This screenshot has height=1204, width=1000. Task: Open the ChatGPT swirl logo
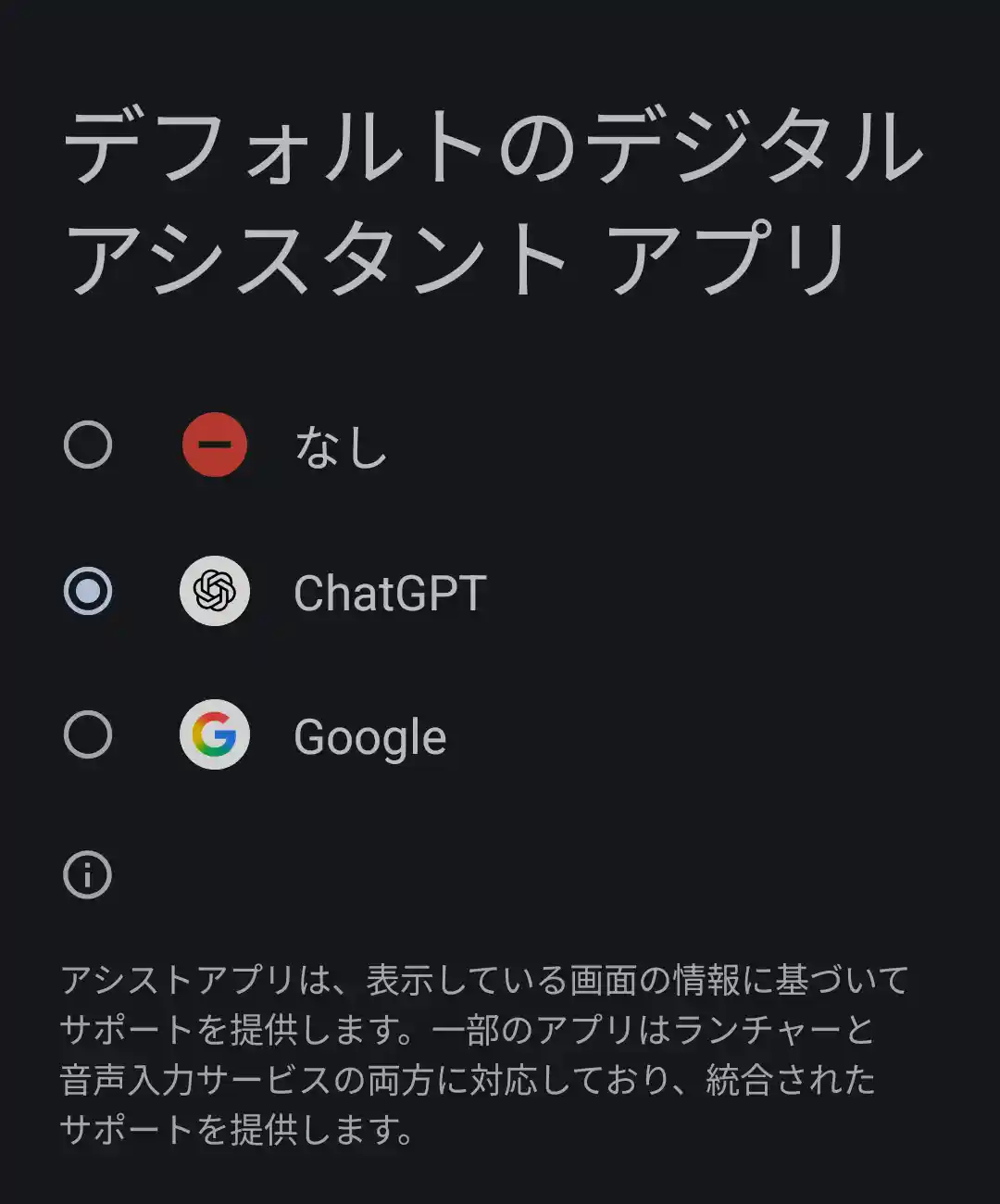tap(214, 593)
